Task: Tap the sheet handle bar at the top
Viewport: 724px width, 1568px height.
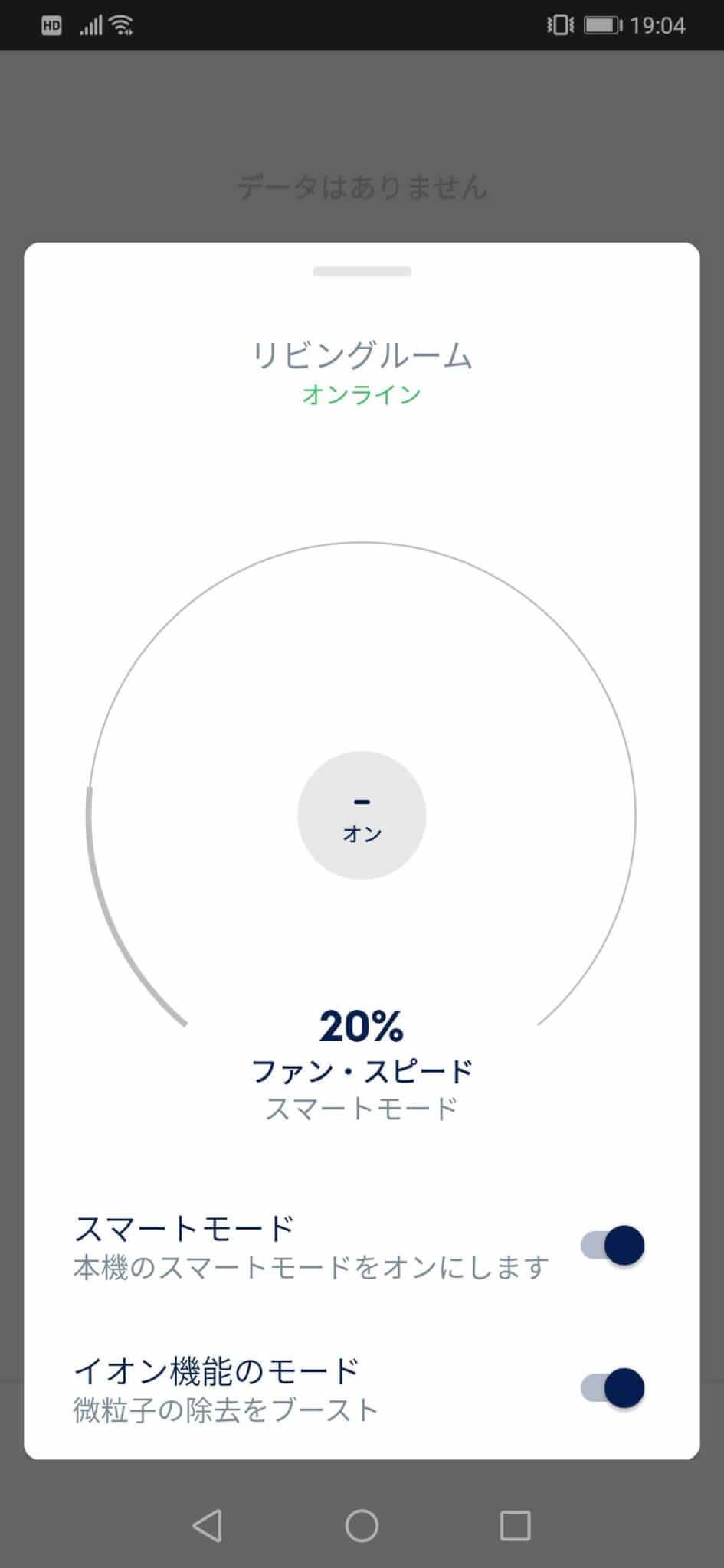Action: click(362, 271)
